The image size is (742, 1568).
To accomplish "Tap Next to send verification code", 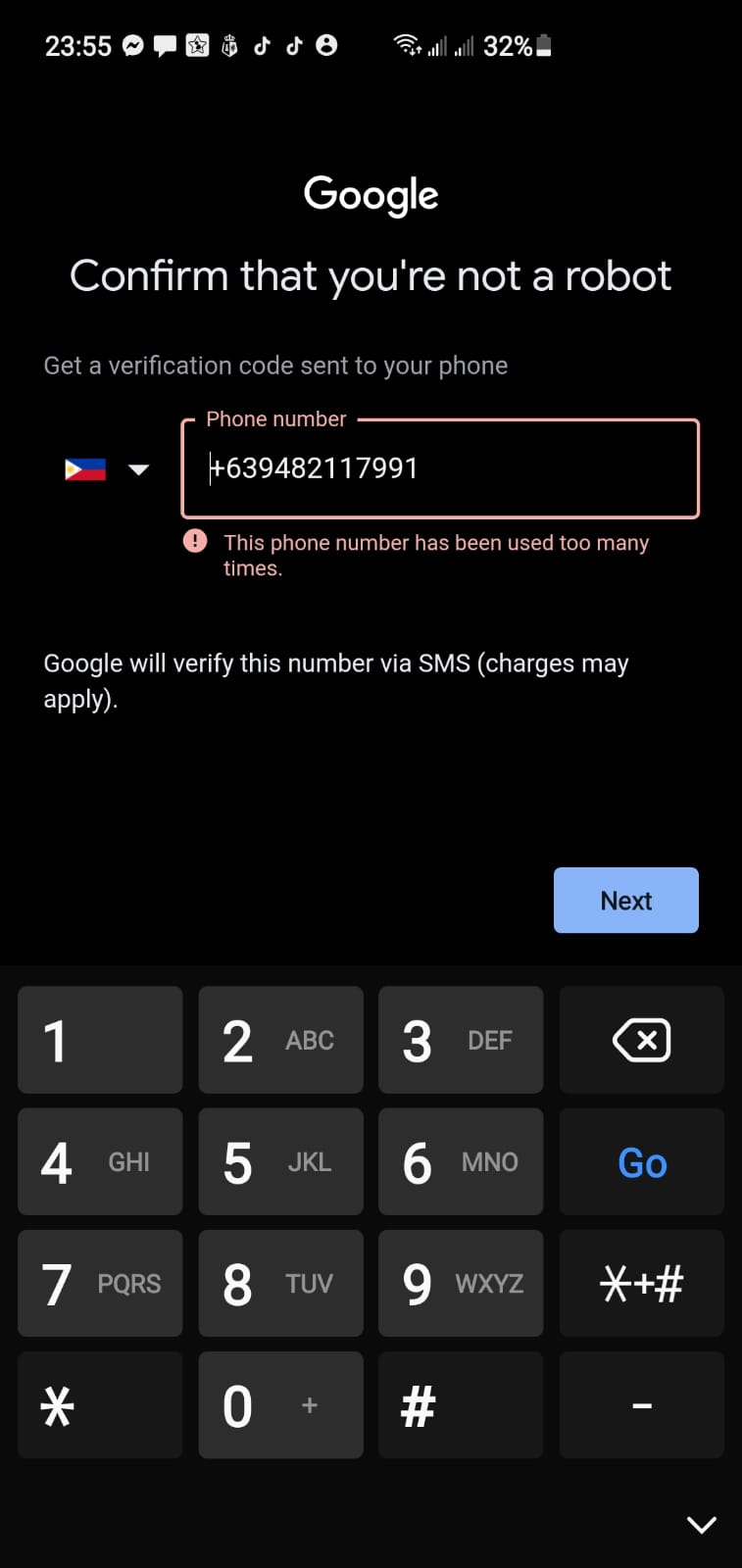I will pyautogui.click(x=625, y=900).
